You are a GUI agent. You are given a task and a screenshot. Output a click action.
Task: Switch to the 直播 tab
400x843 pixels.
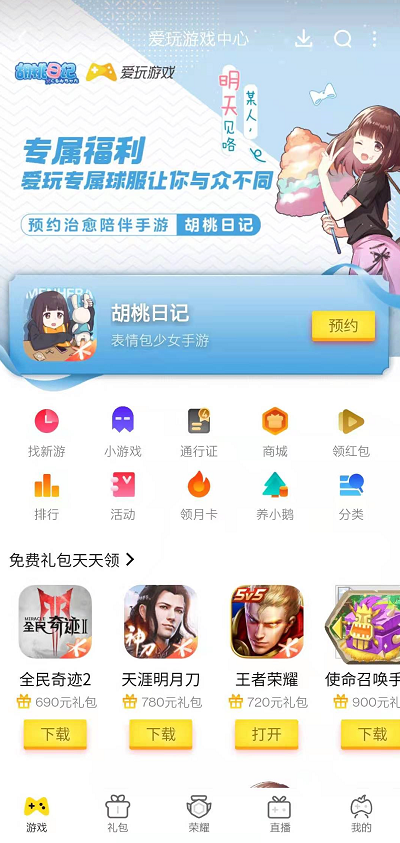coord(279,813)
